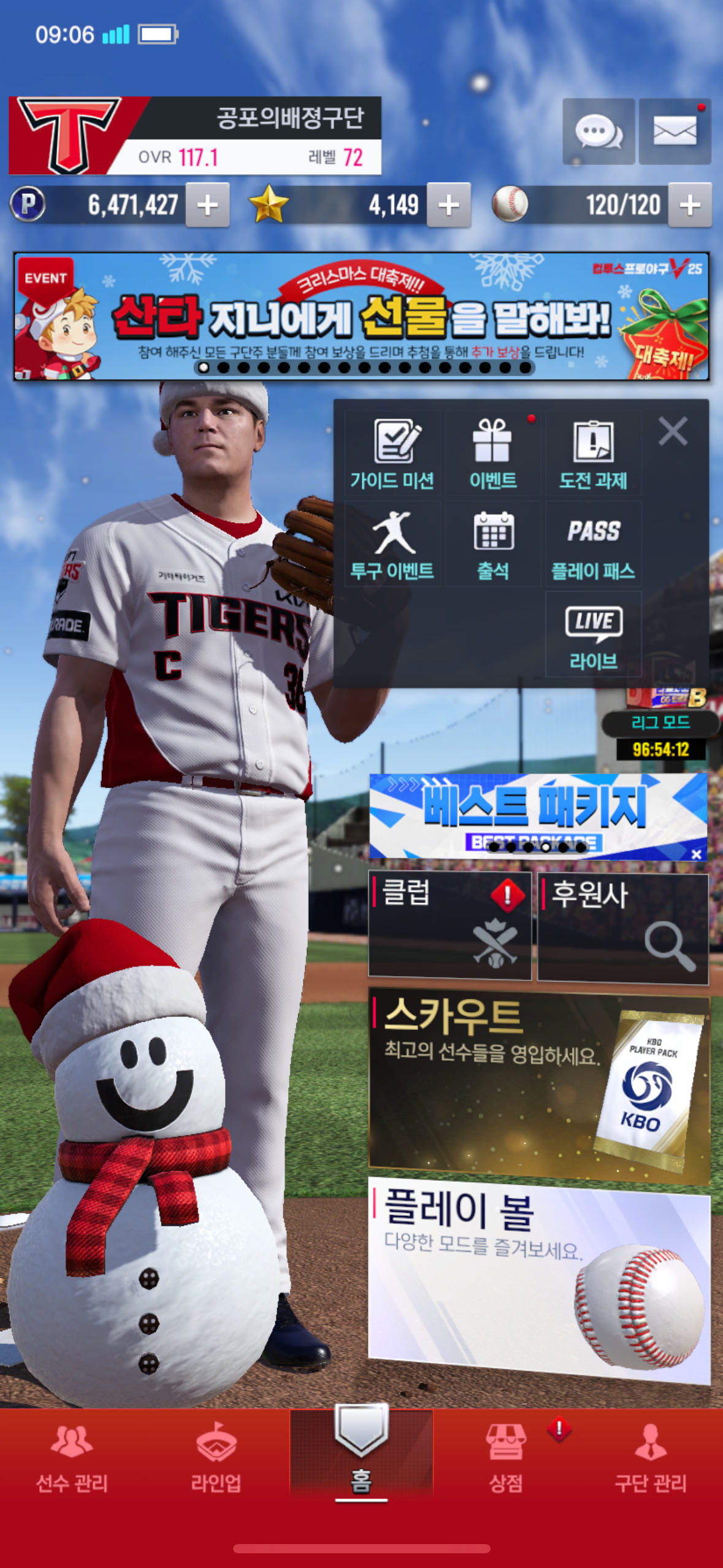The image size is (723, 1568).
Task: Open the chat speech bubble icon
Action: [x=598, y=131]
